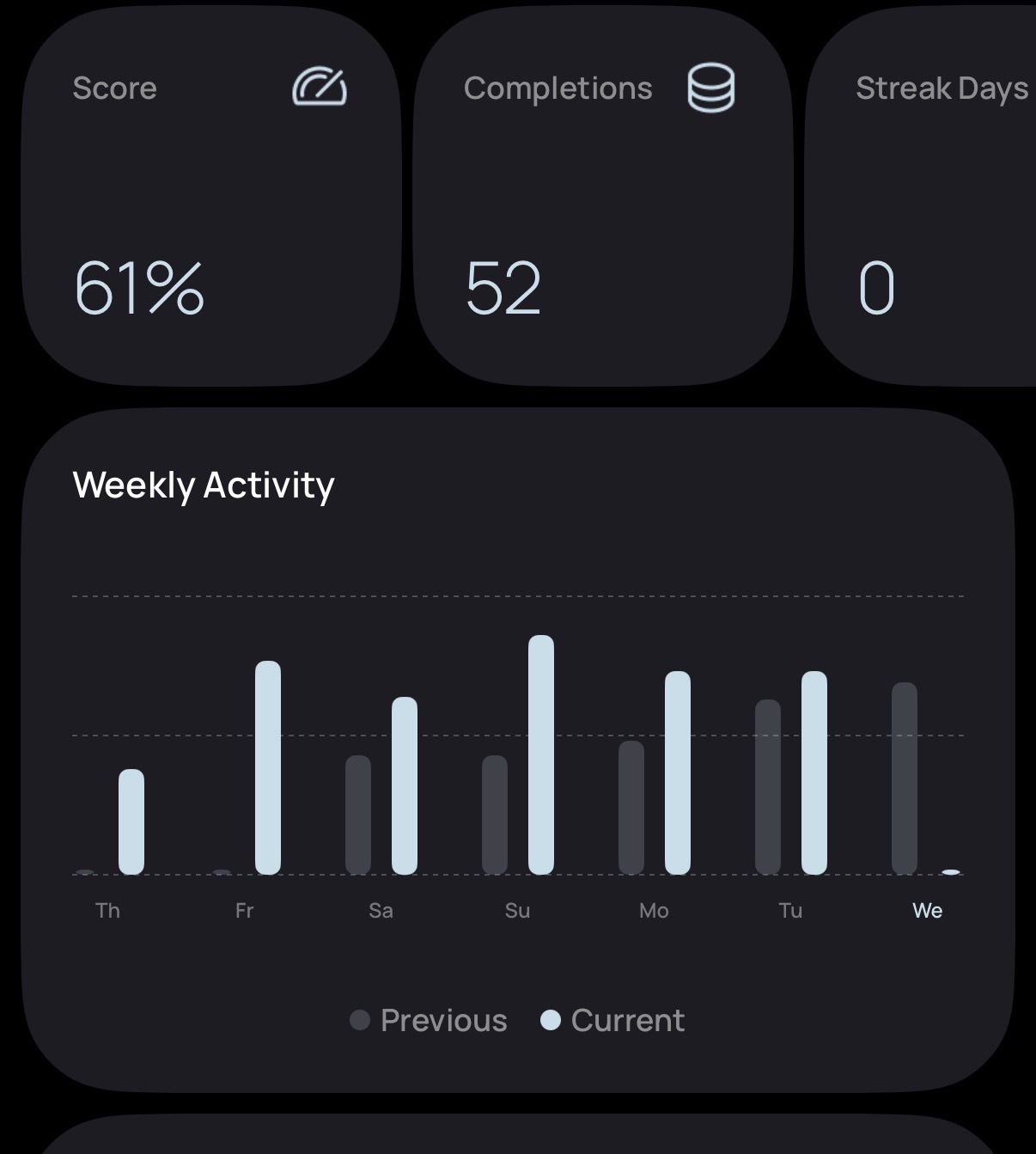Image resolution: width=1036 pixels, height=1154 pixels.
Task: Select Friday's current bar in Weekly Activity
Action: pos(268,767)
